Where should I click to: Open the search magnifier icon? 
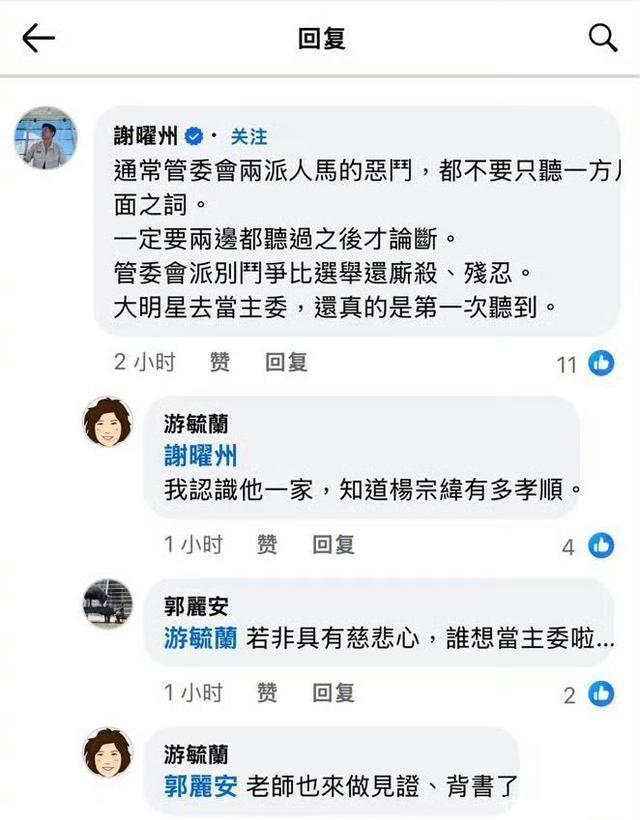602,39
